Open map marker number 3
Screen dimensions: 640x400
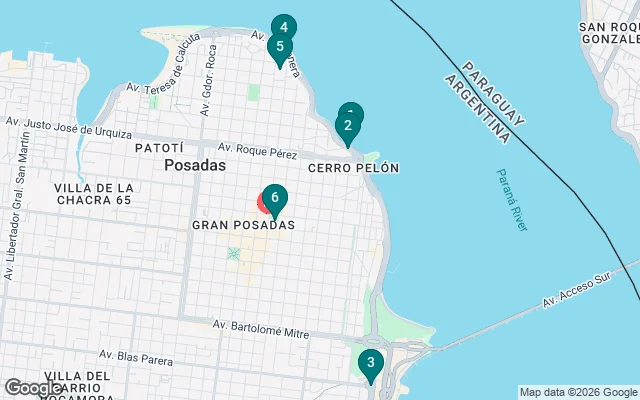[371, 364]
